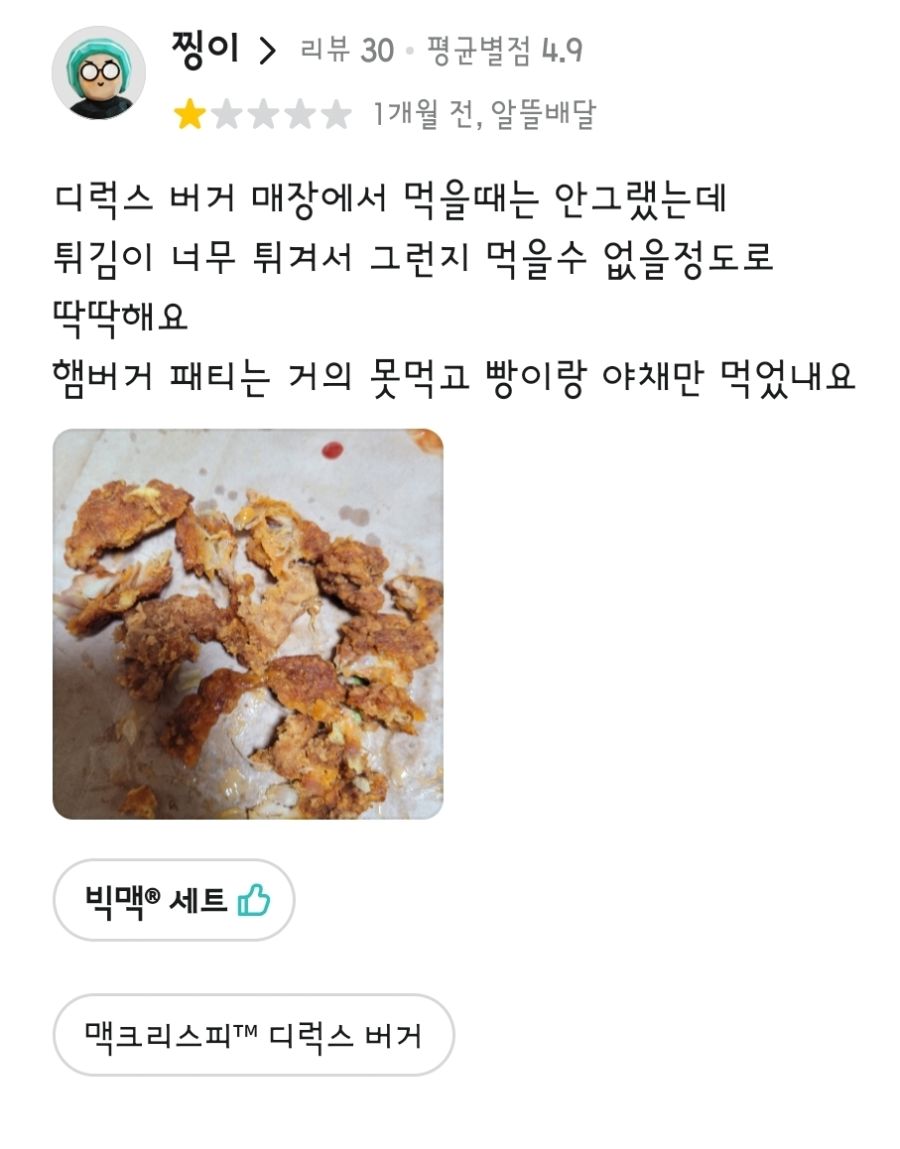Click the 알뜰배달 delivery type label
The height and width of the screenshot is (1149, 900).
pyautogui.click(x=545, y=114)
